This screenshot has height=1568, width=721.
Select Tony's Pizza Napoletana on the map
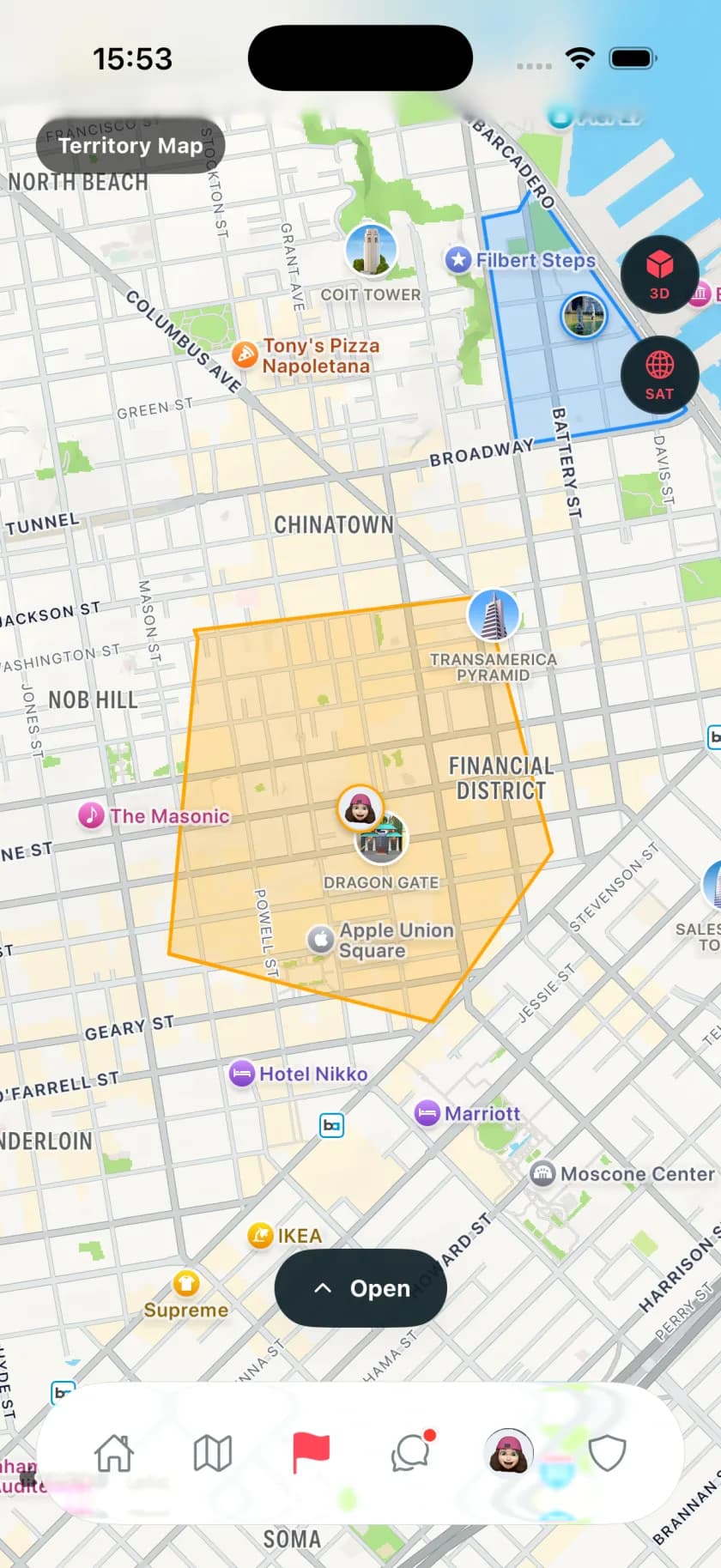tap(306, 355)
